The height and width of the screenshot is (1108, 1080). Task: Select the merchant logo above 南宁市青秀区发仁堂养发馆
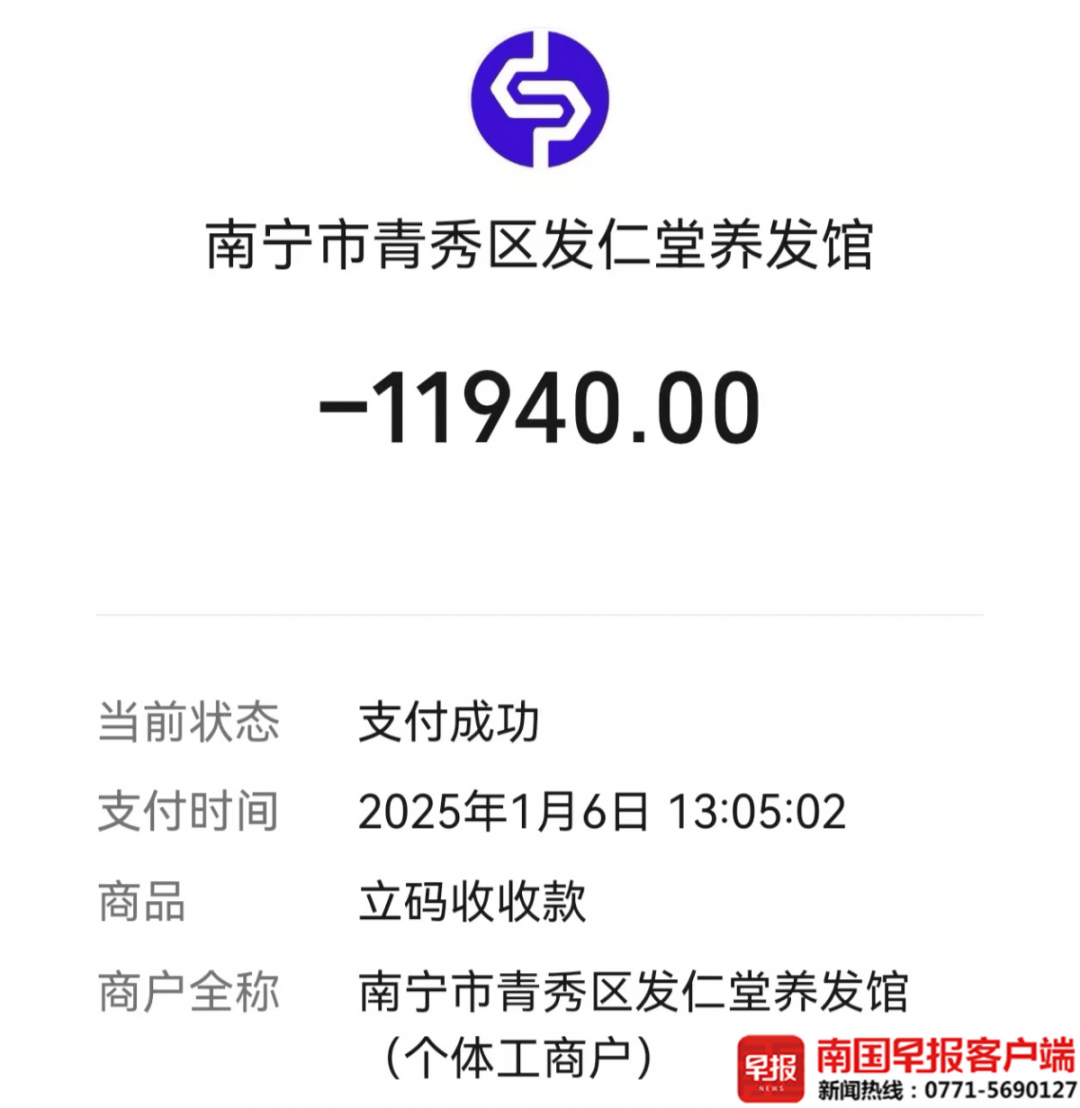pyautogui.click(x=540, y=100)
